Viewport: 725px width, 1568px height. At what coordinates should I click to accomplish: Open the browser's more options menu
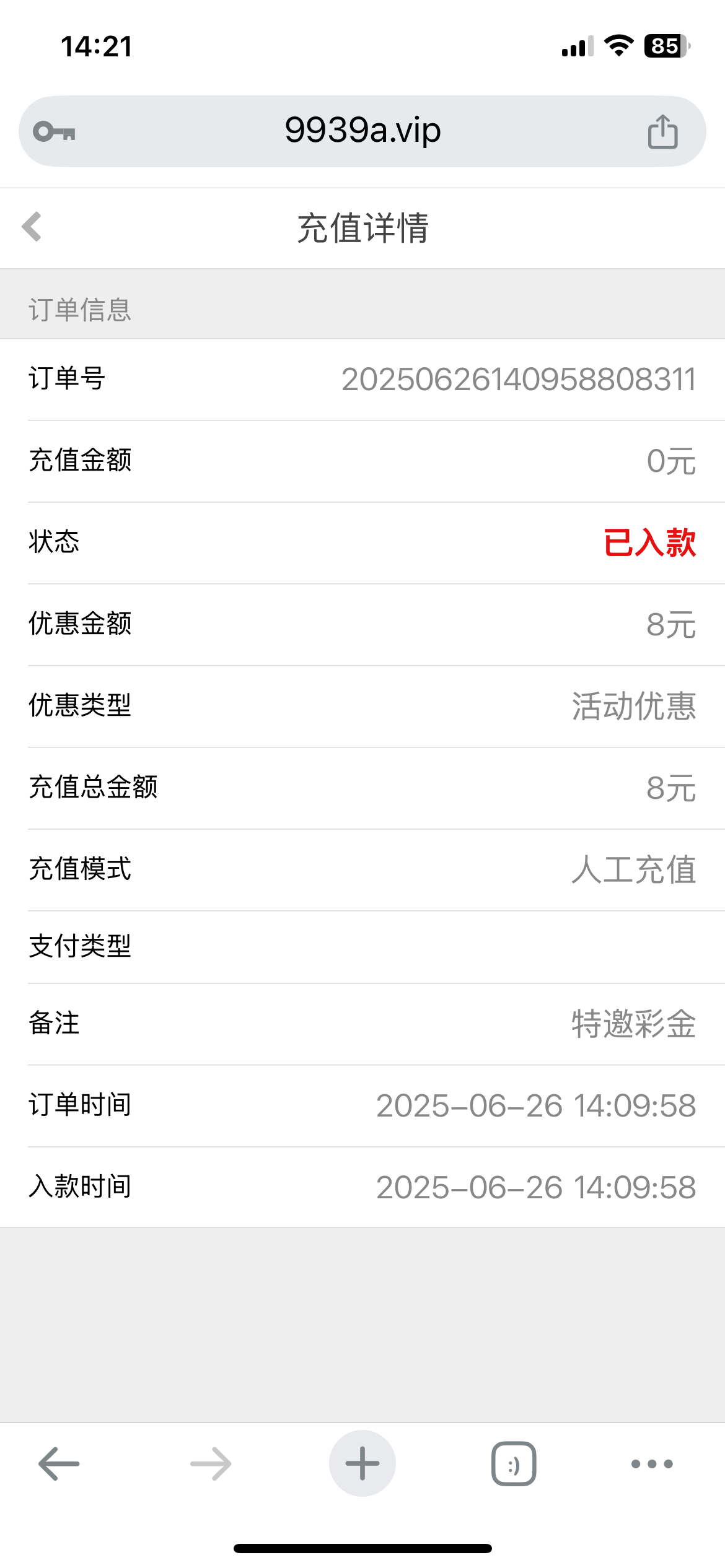652,1464
